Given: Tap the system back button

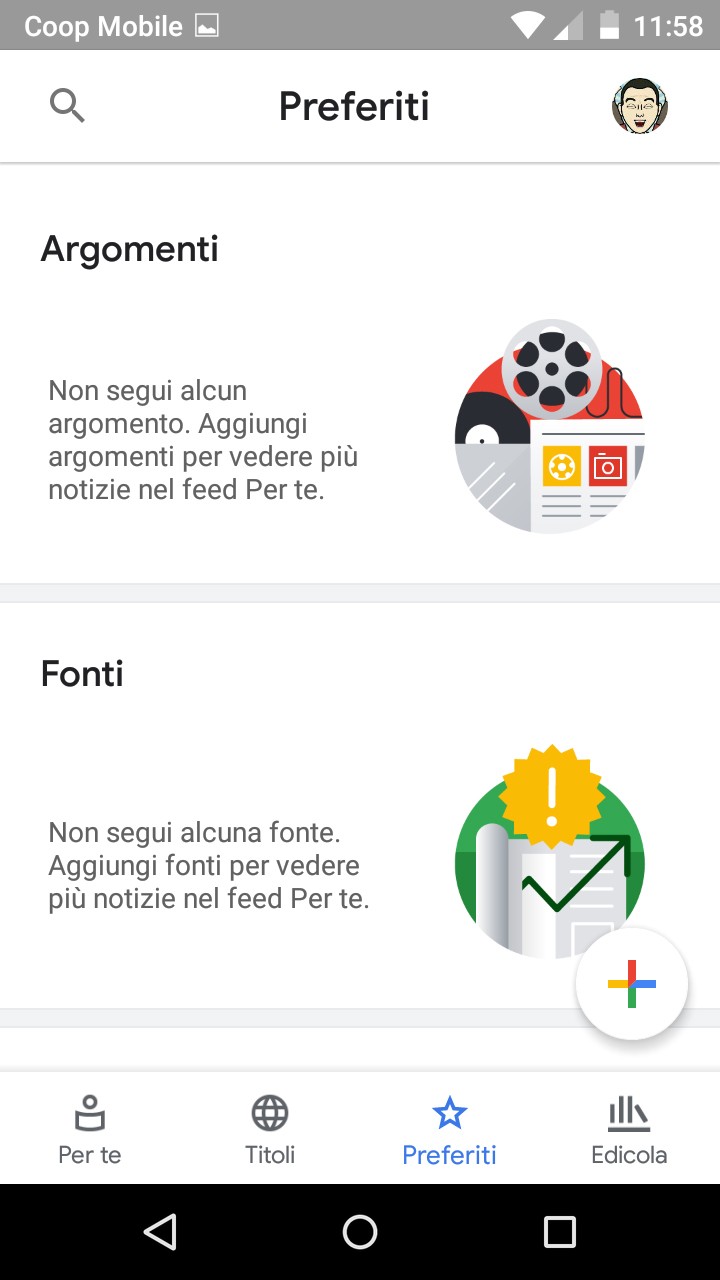Looking at the screenshot, I should (x=160, y=1232).
